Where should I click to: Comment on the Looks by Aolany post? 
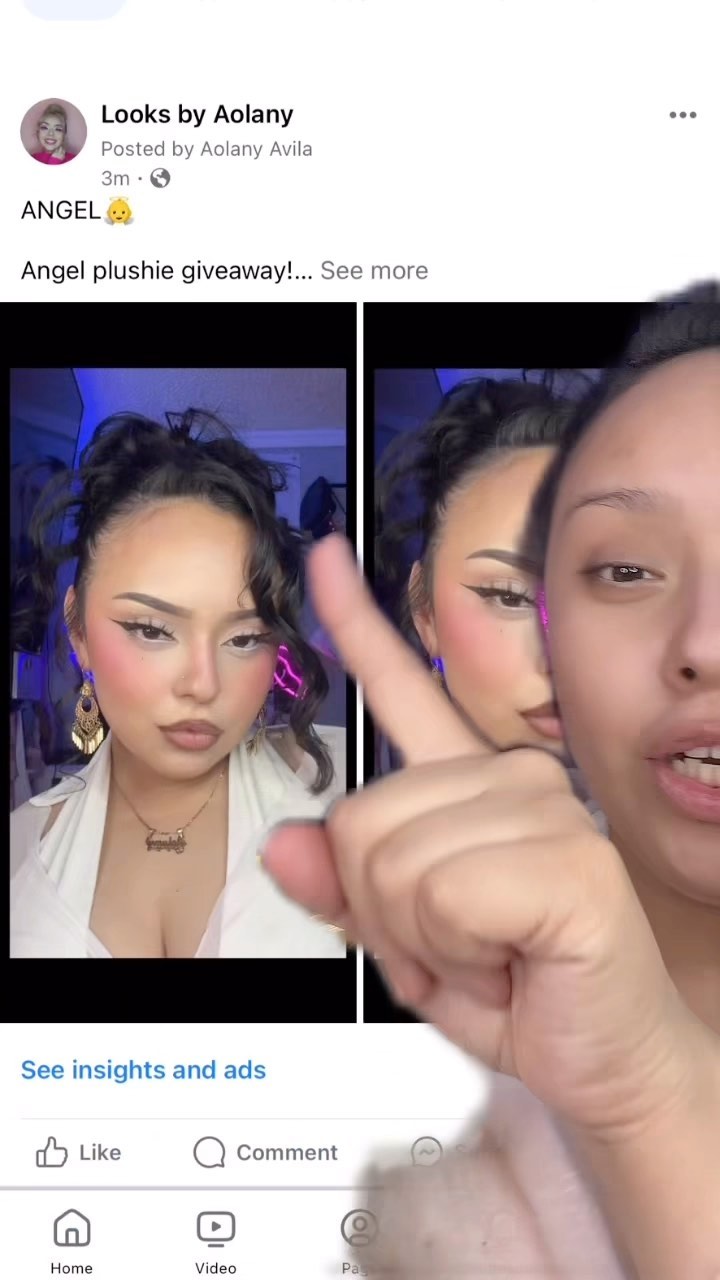tap(265, 1152)
